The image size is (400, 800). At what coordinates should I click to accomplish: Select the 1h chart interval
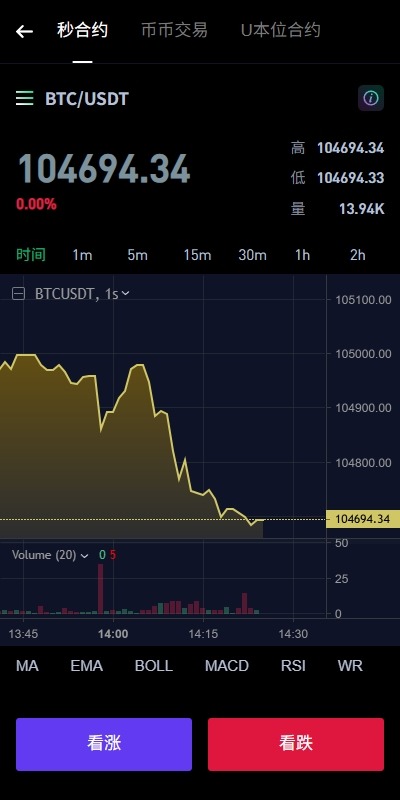click(x=302, y=255)
